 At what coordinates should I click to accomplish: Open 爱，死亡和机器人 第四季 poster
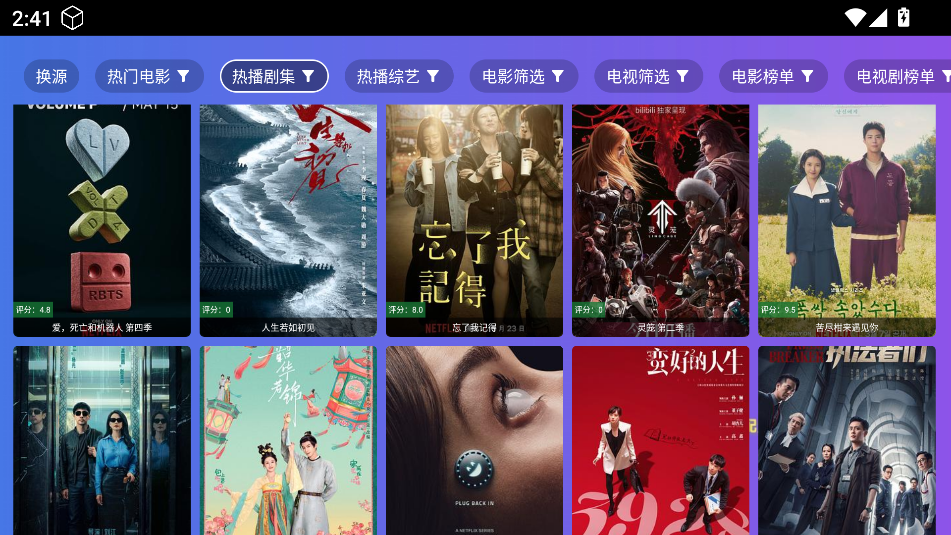coord(102,220)
